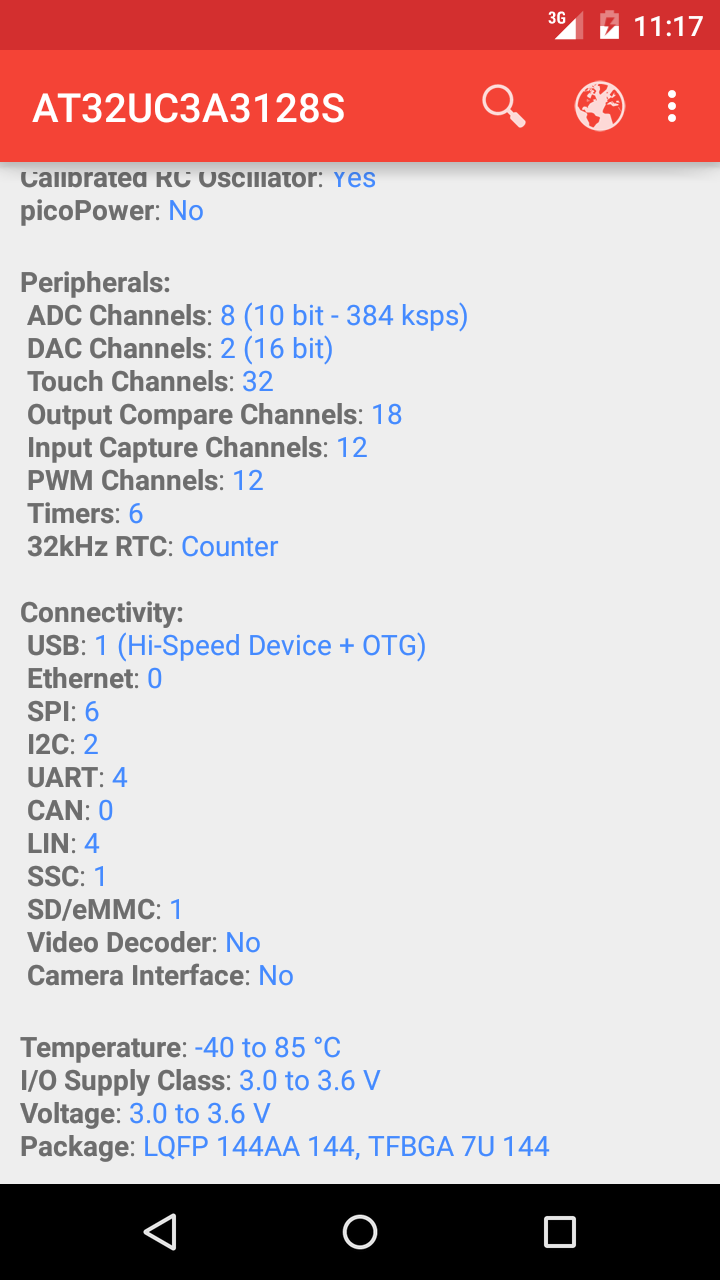Tap the picoPower No value
This screenshot has height=1280, width=720.
coord(186,210)
